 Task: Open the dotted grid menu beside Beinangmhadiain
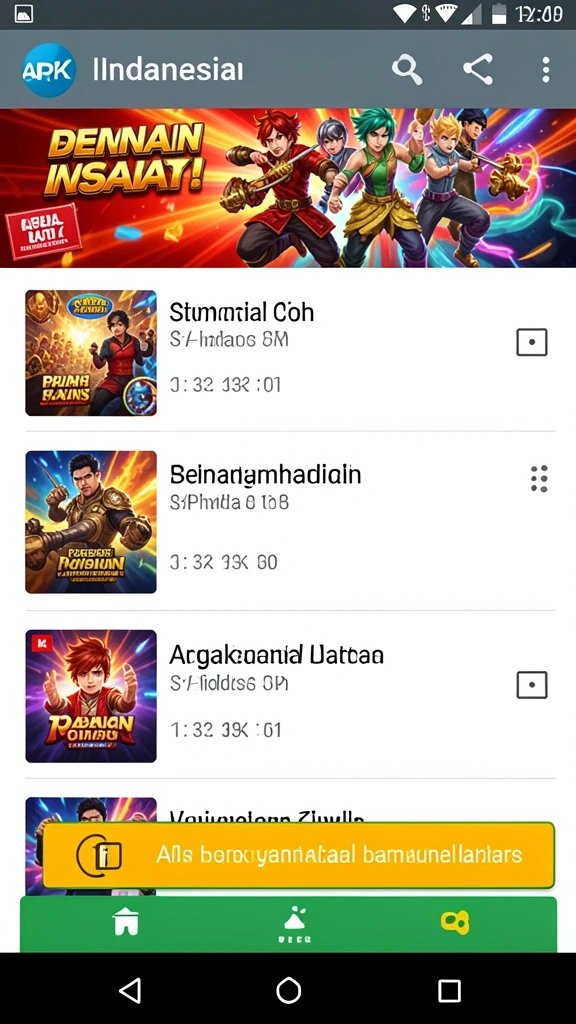point(539,479)
